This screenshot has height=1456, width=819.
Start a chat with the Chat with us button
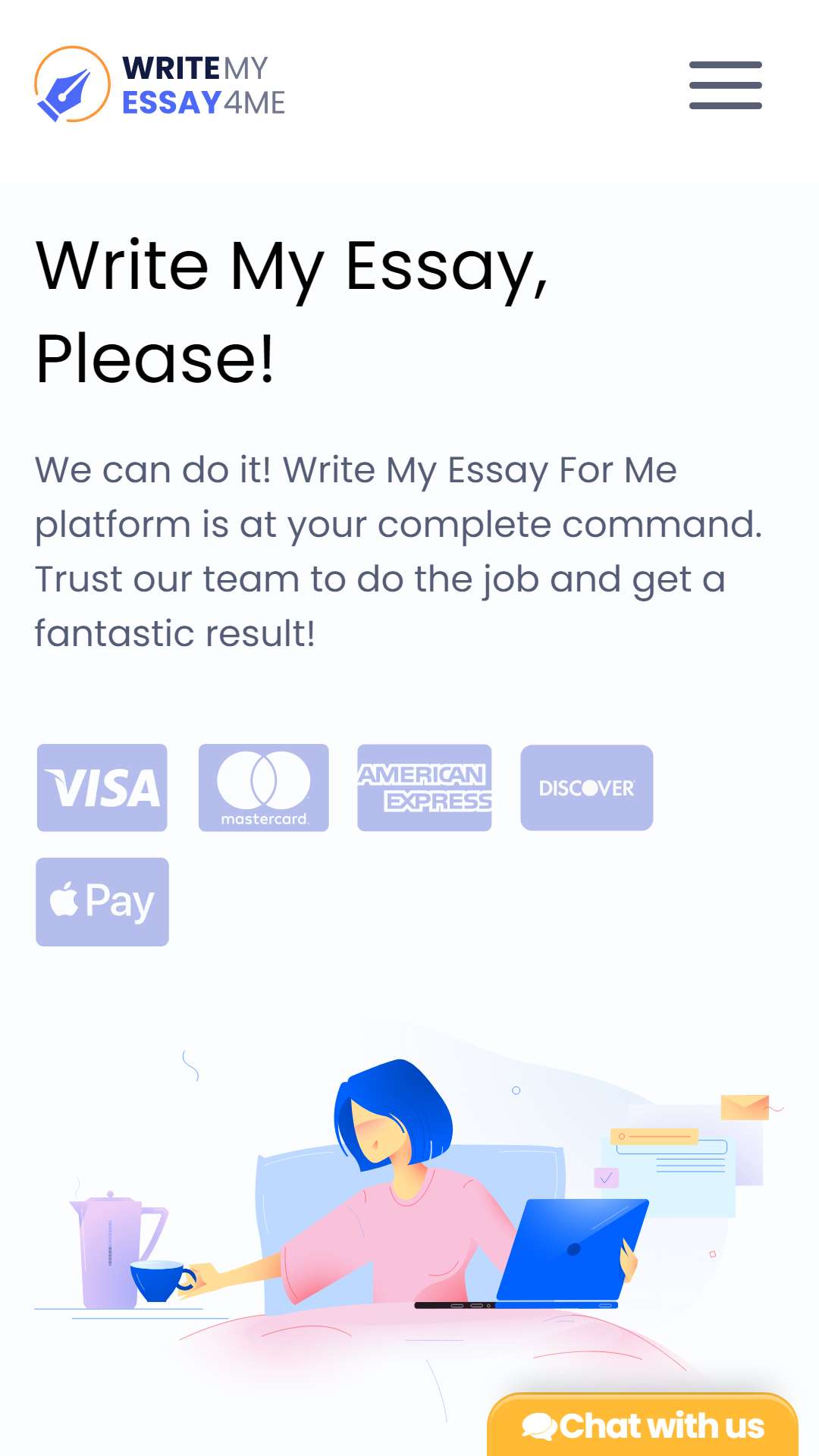click(x=642, y=1426)
